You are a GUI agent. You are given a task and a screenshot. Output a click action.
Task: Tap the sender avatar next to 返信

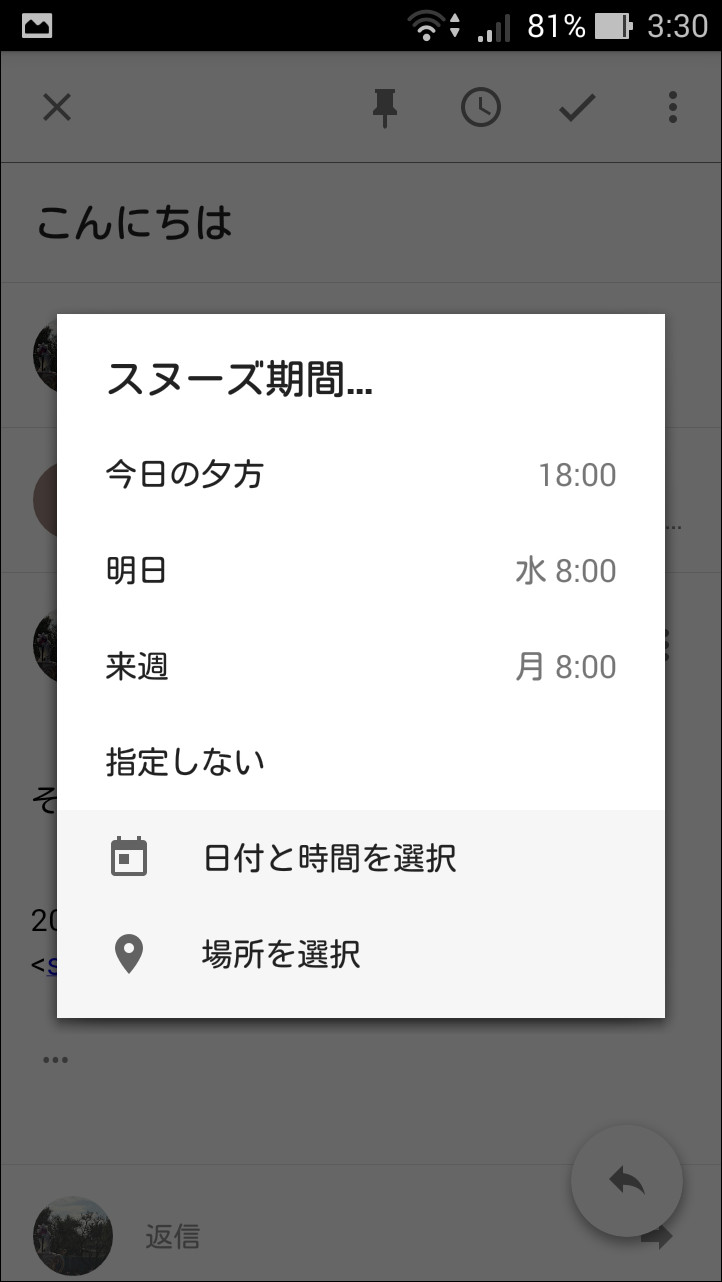(x=73, y=1236)
